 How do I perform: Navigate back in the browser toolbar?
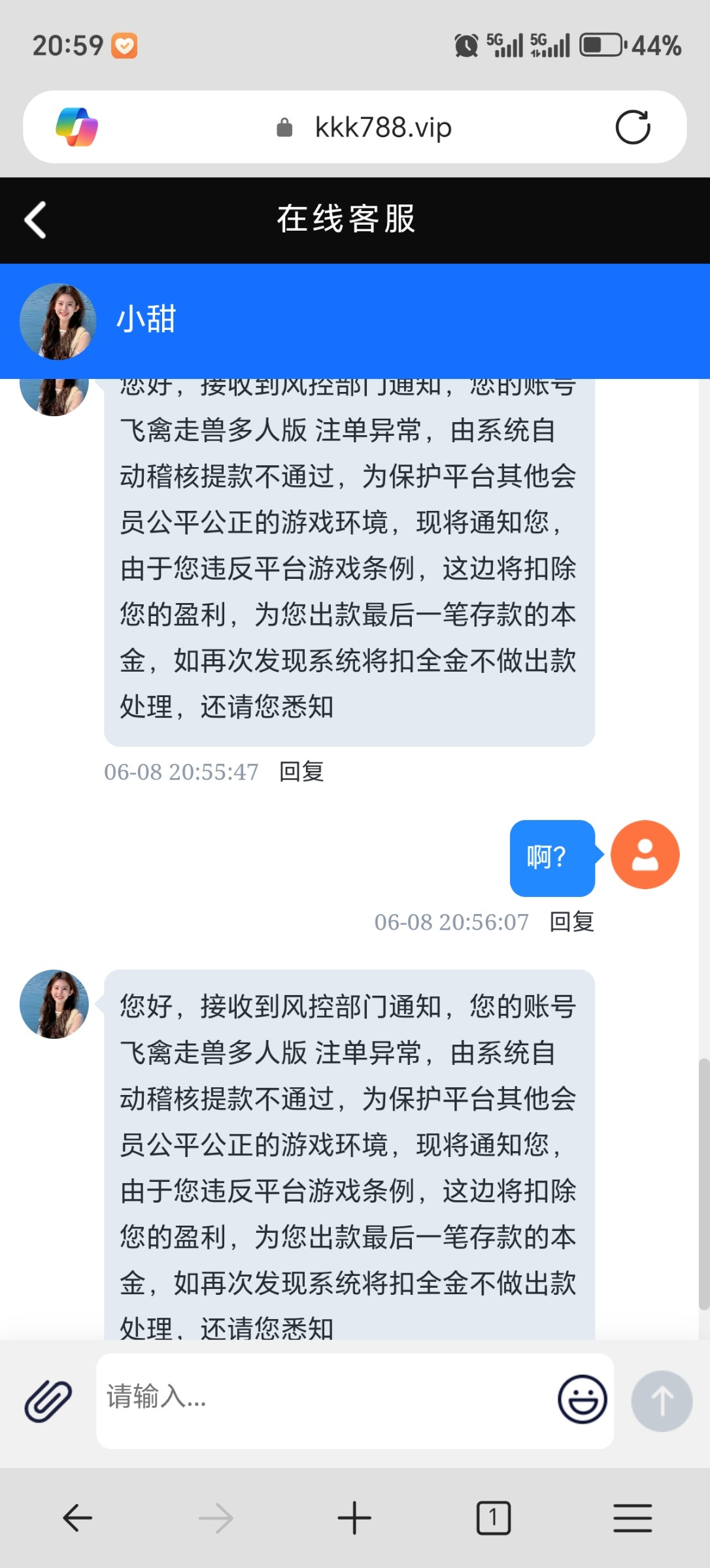click(x=77, y=1518)
